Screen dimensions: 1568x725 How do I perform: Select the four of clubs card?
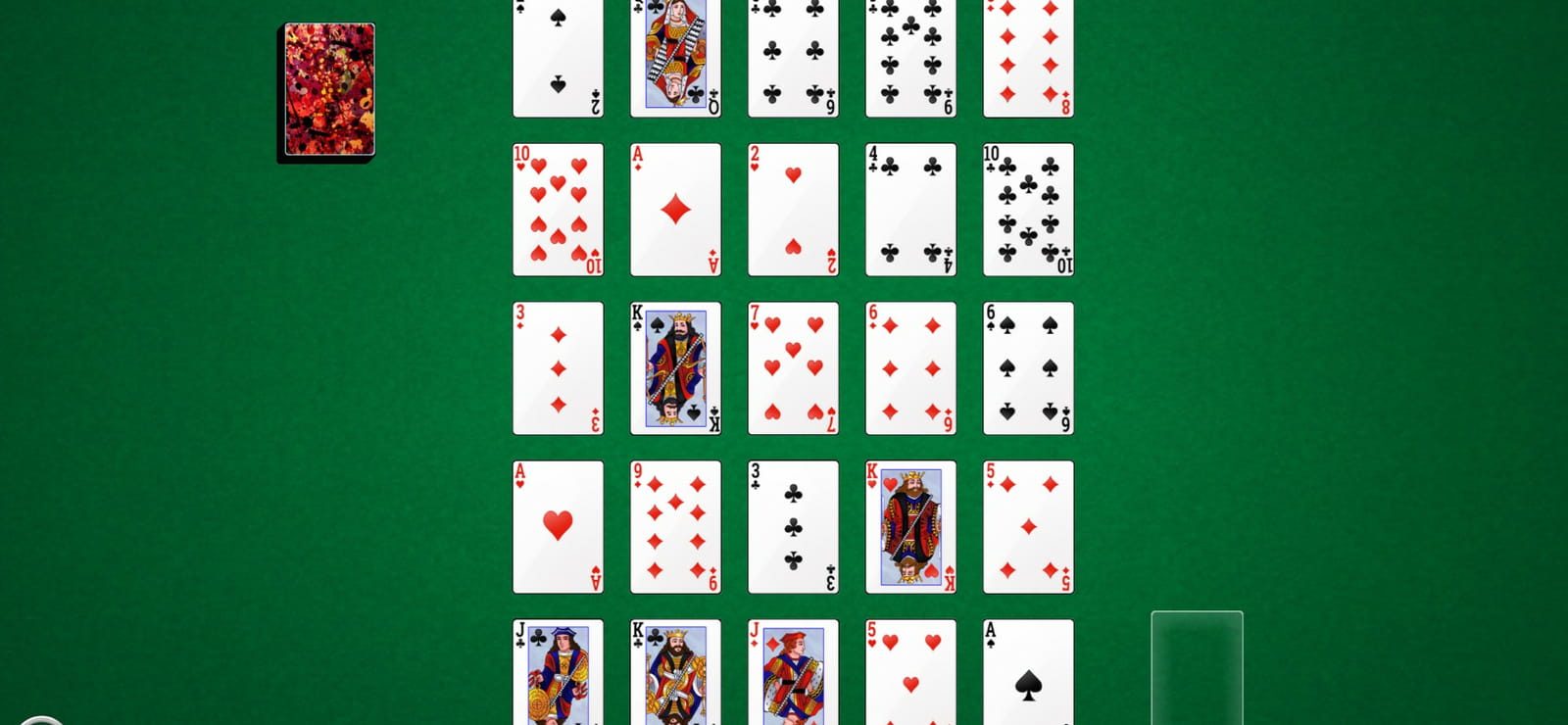tap(911, 210)
